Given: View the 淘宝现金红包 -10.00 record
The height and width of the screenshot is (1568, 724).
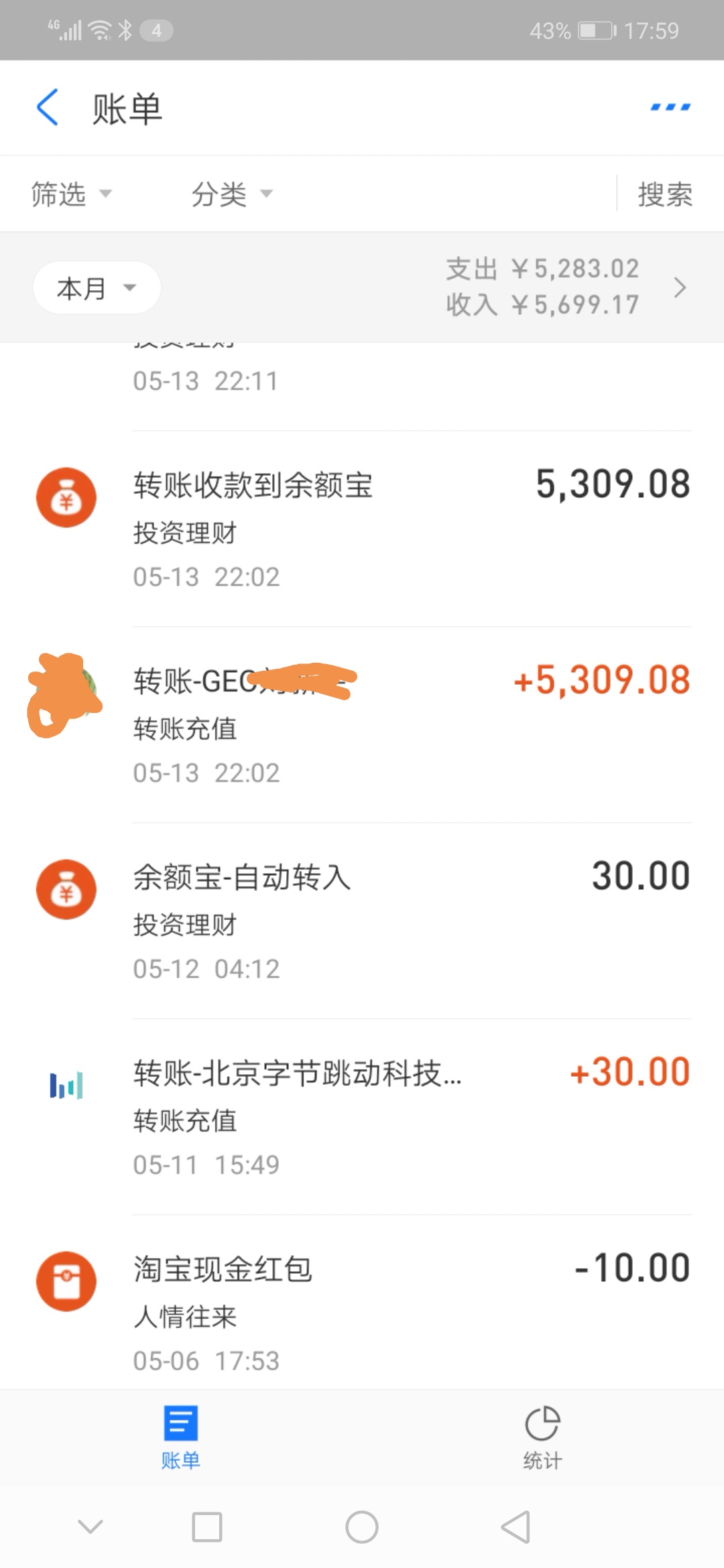Looking at the screenshot, I should tap(362, 1307).
